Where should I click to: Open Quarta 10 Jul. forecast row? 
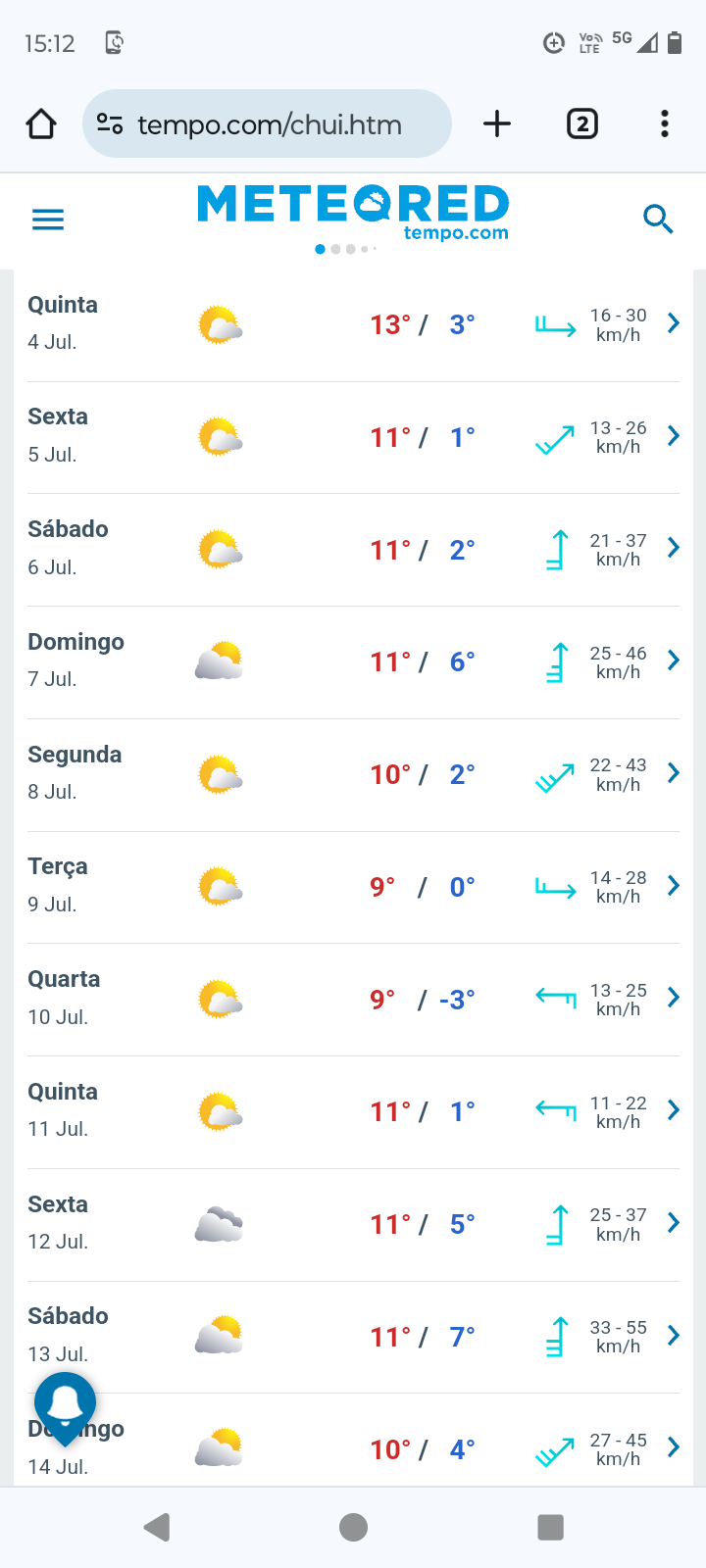353,1000
